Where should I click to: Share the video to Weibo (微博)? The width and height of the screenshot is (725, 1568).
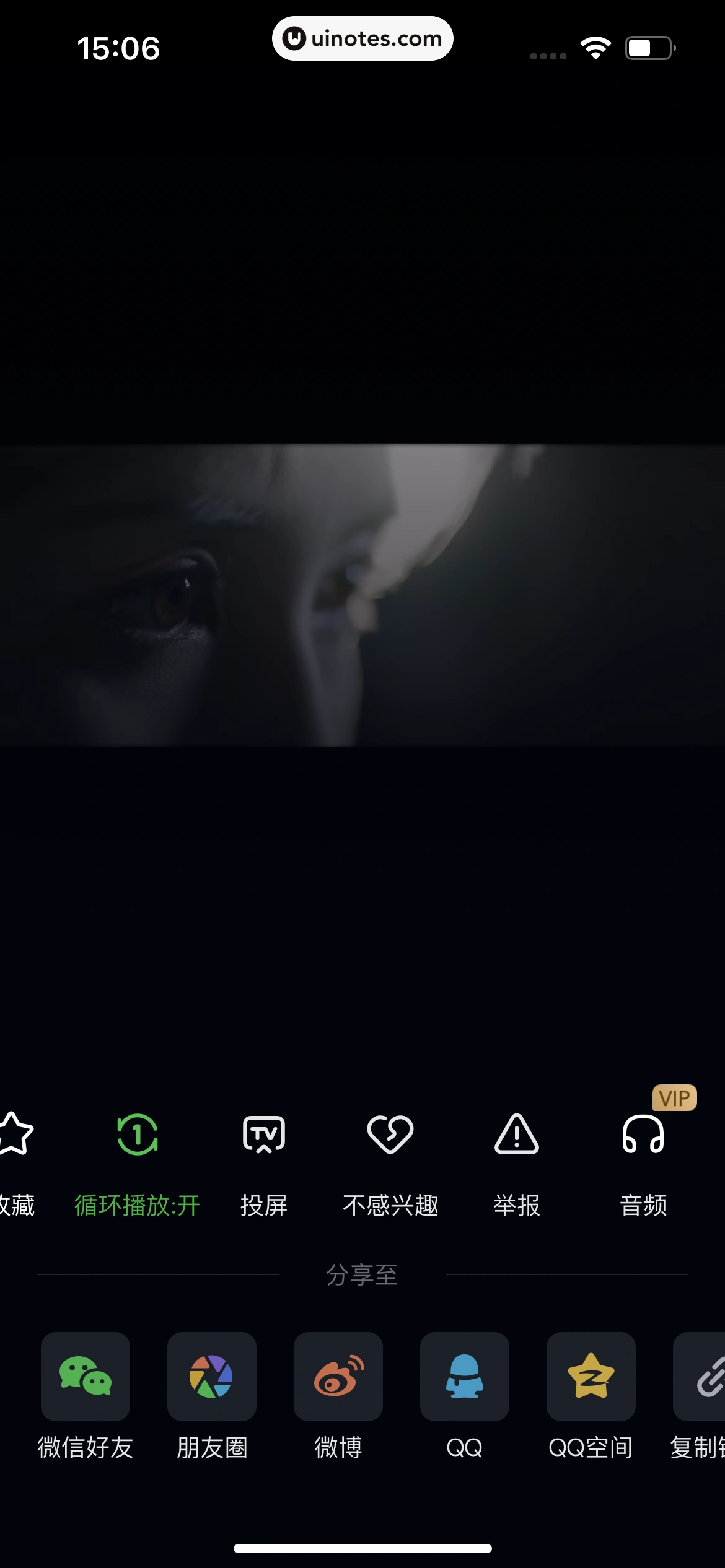[338, 1377]
